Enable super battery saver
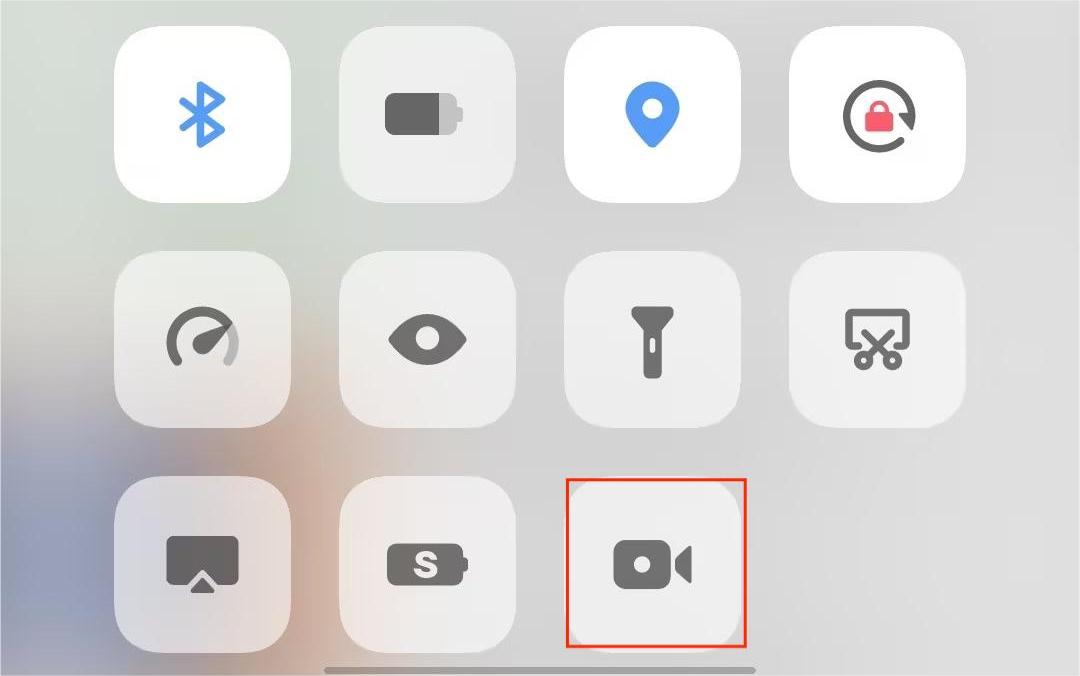 tap(427, 565)
